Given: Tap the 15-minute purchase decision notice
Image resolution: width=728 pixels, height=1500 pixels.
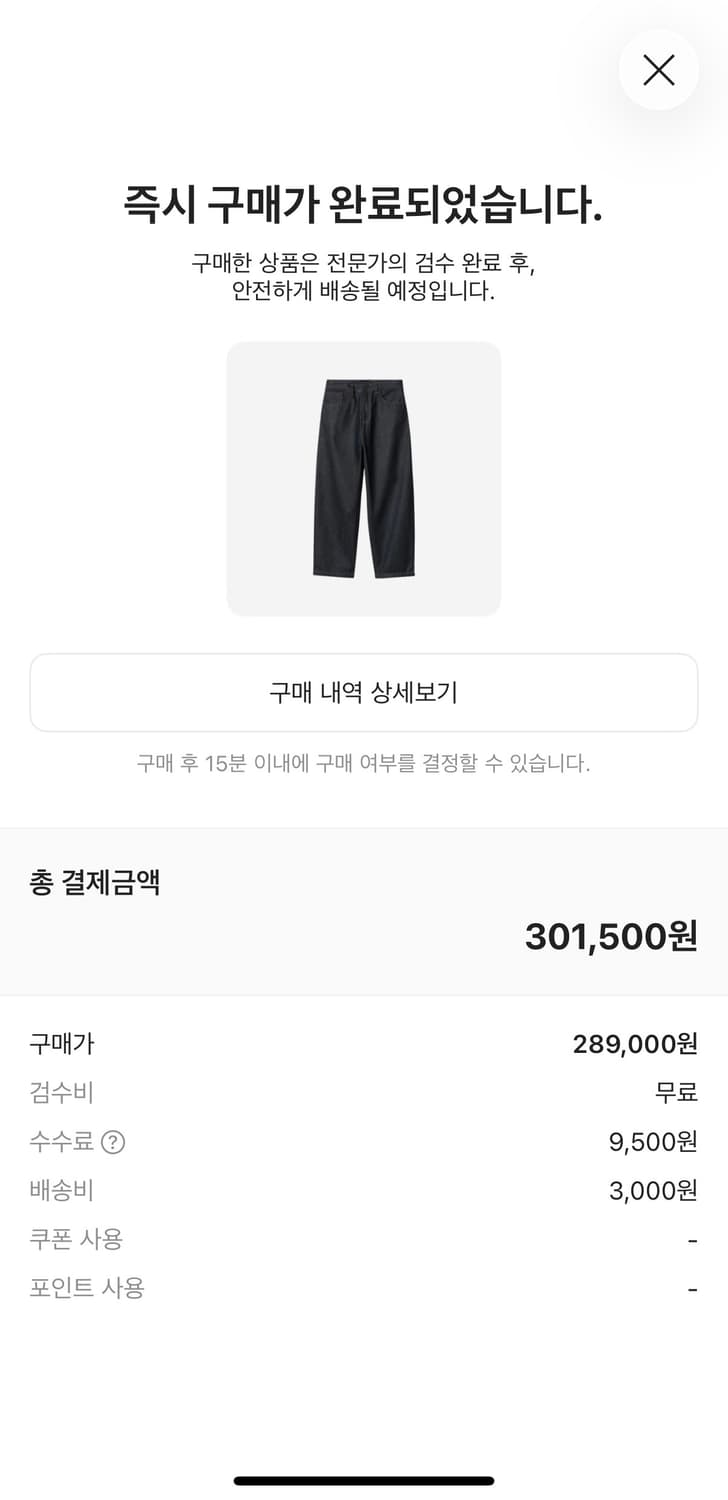Looking at the screenshot, I should coord(364,763).
